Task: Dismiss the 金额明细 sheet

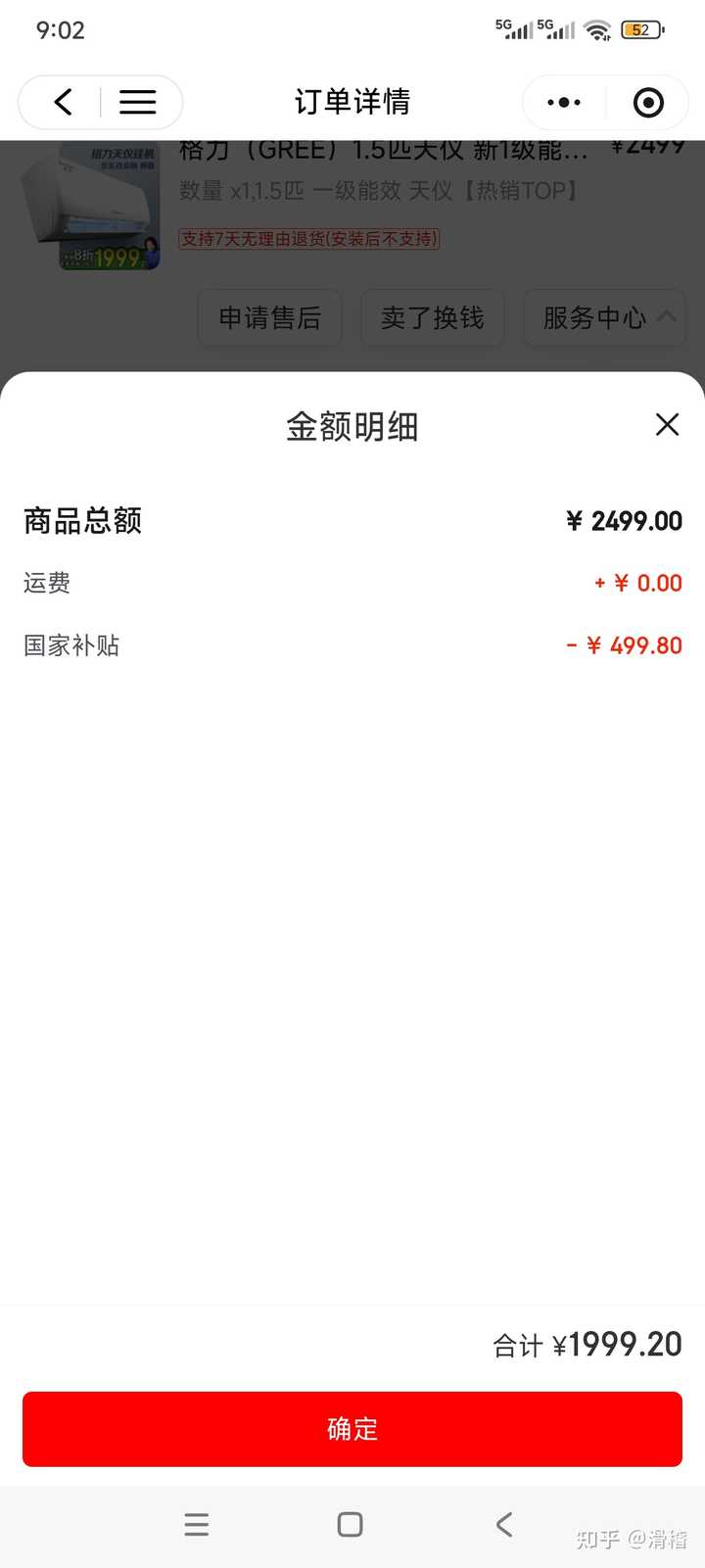Action: (667, 424)
